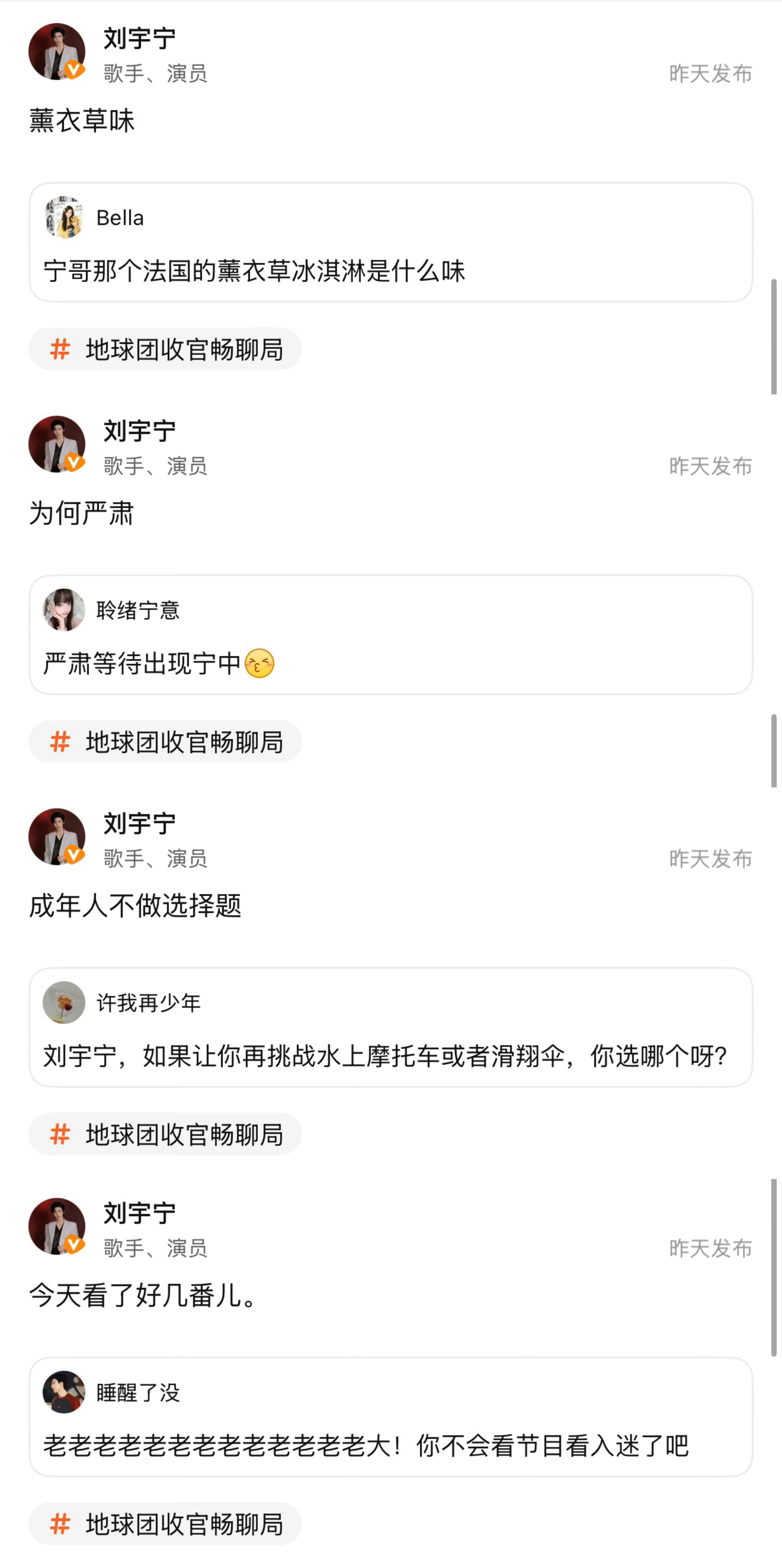Open 聆绪宁意's quoted comment card
The height and width of the screenshot is (1568, 782).
[390, 635]
